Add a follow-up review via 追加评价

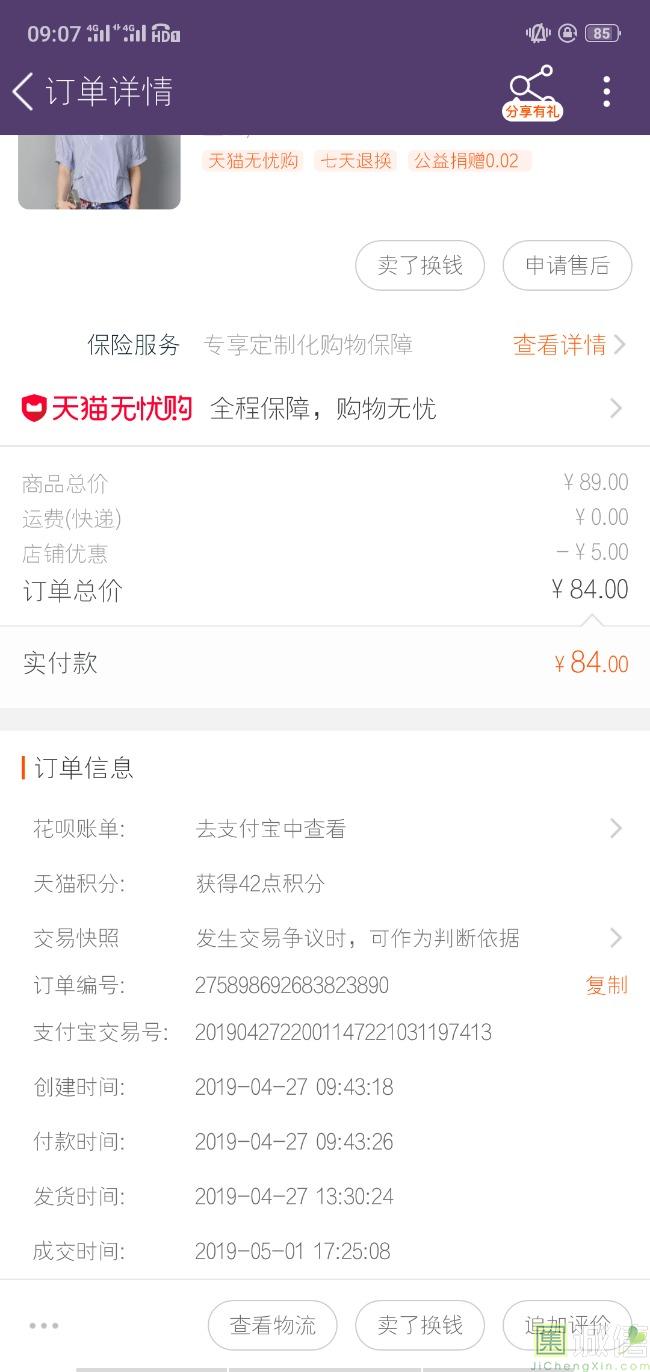coord(567,1326)
